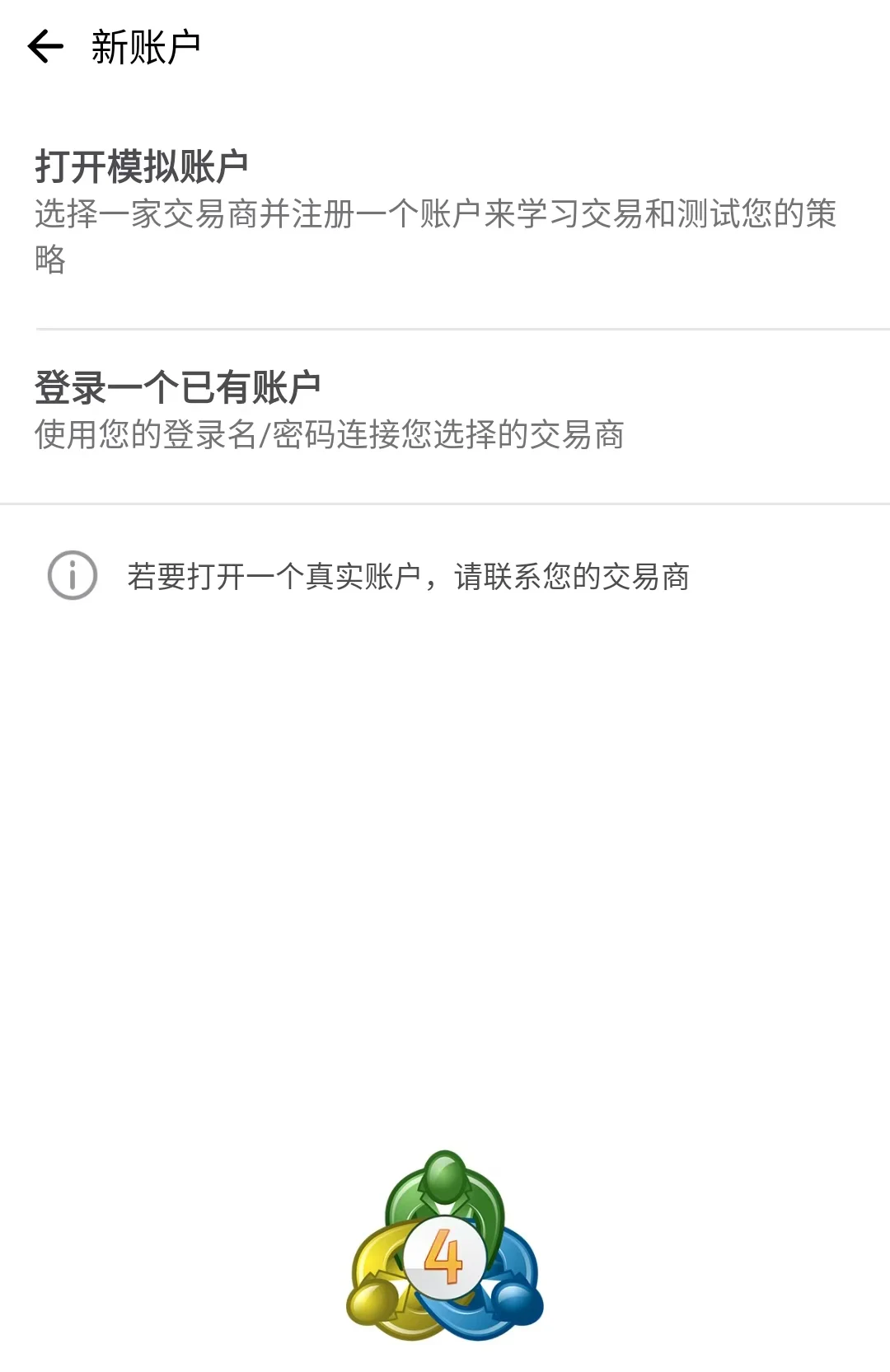Go back from the 新账户 screen
Screen dimensions: 890x1372
coord(45,47)
